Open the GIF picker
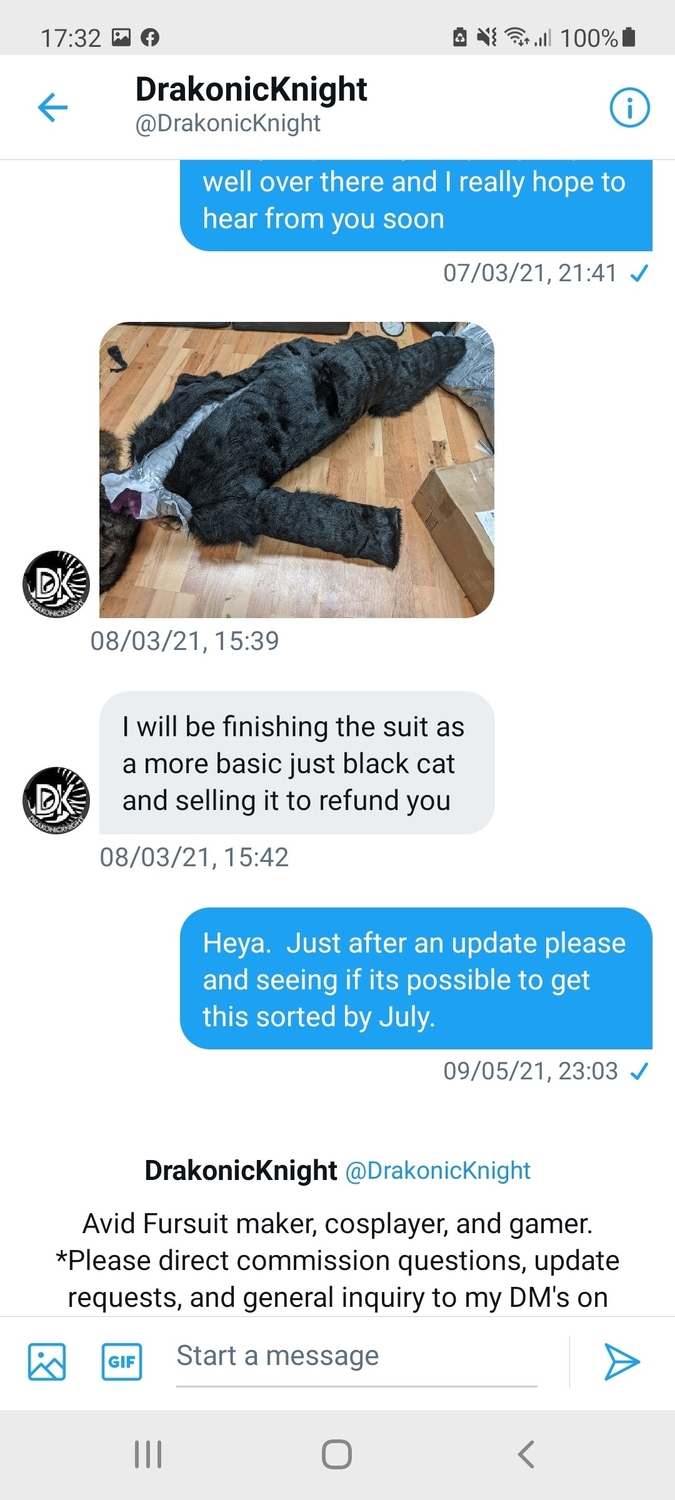 tap(122, 1361)
